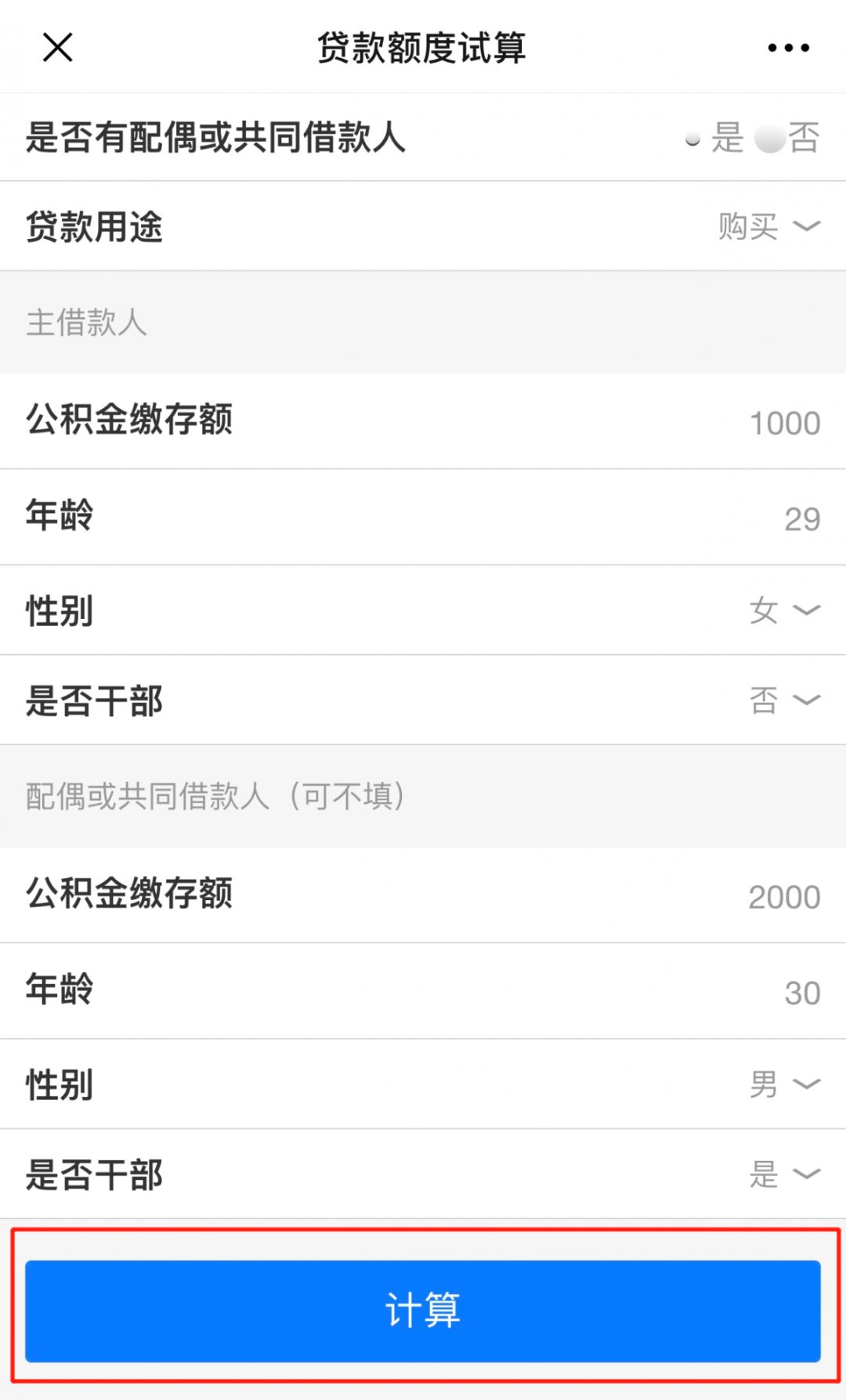Open the 是否干部 dropdown showing 否

(x=784, y=700)
